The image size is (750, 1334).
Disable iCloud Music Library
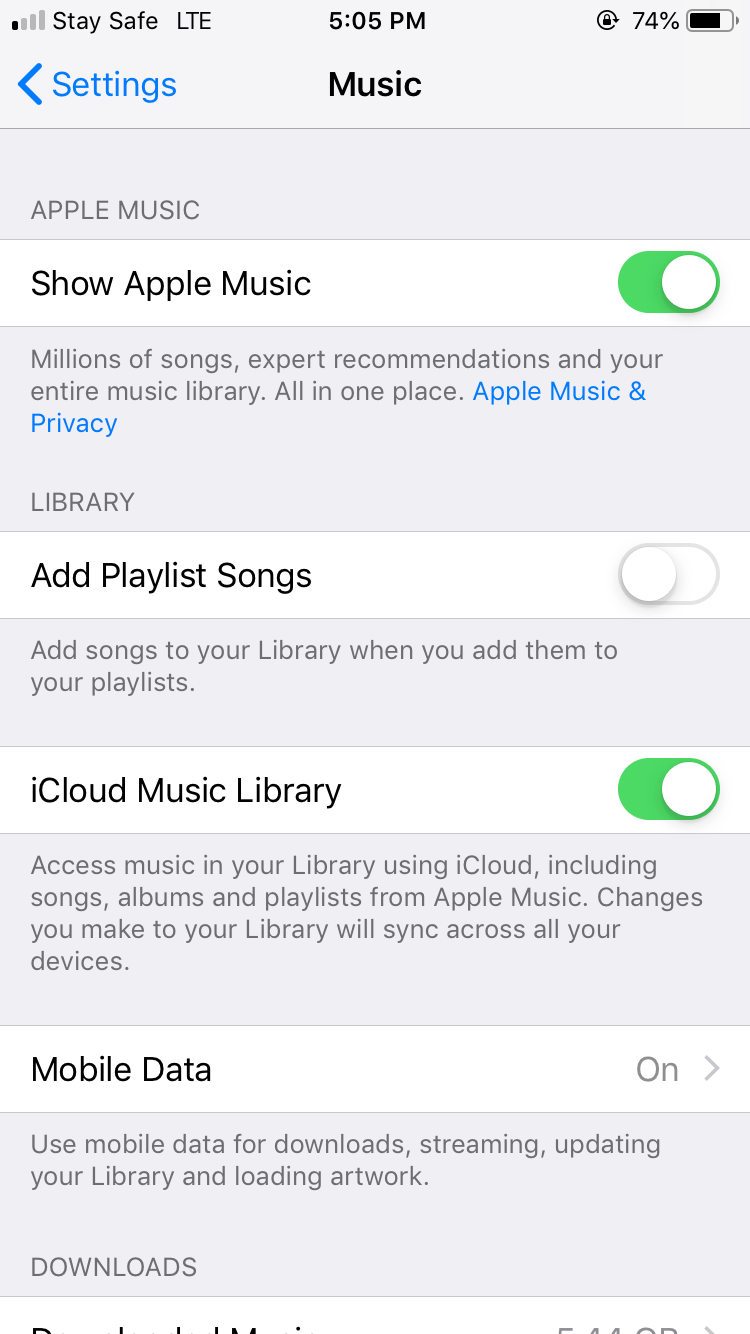tap(668, 790)
